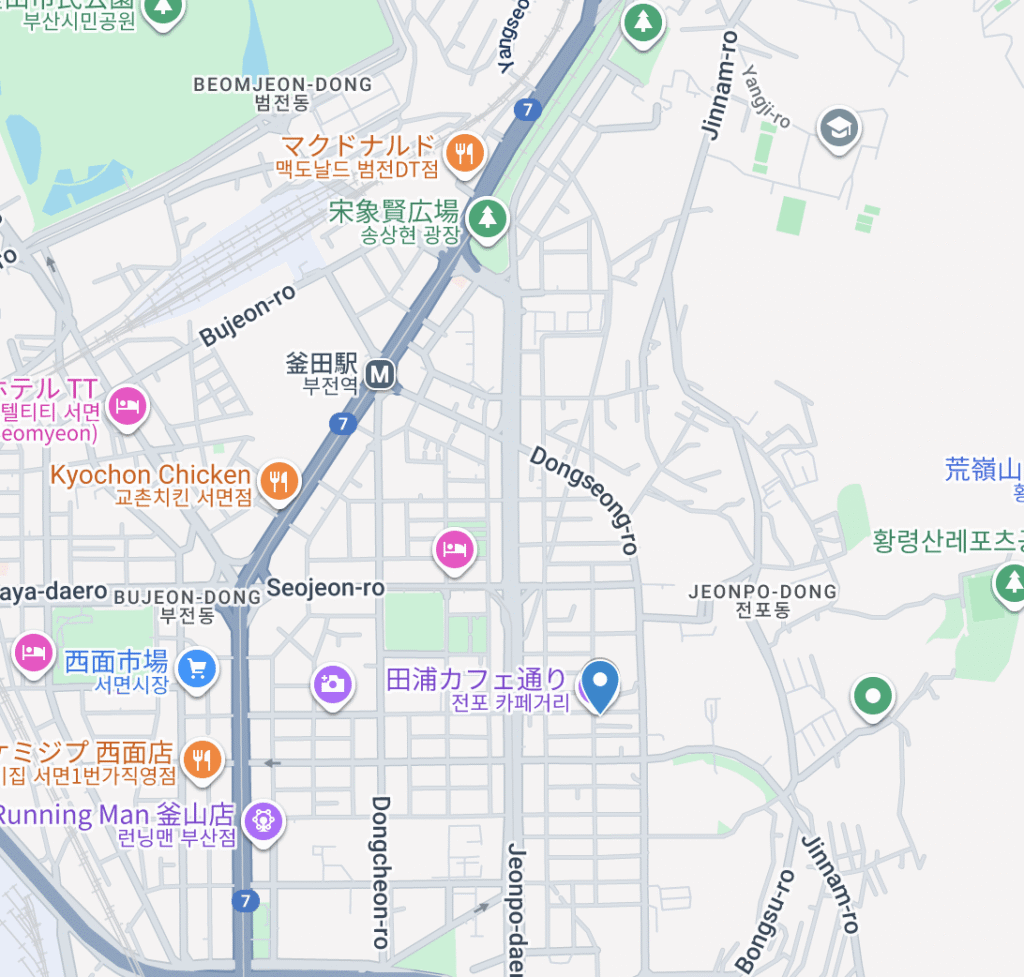Tap the Seomyeon 1beonga restaurant pin
The image size is (1024, 977).
(x=203, y=757)
